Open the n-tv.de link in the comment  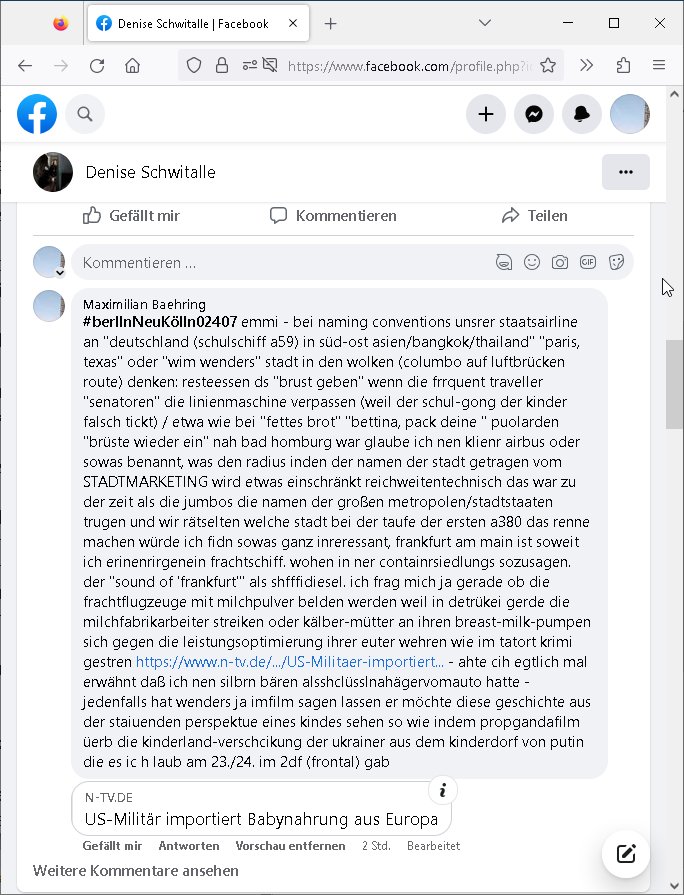[x=290, y=662]
